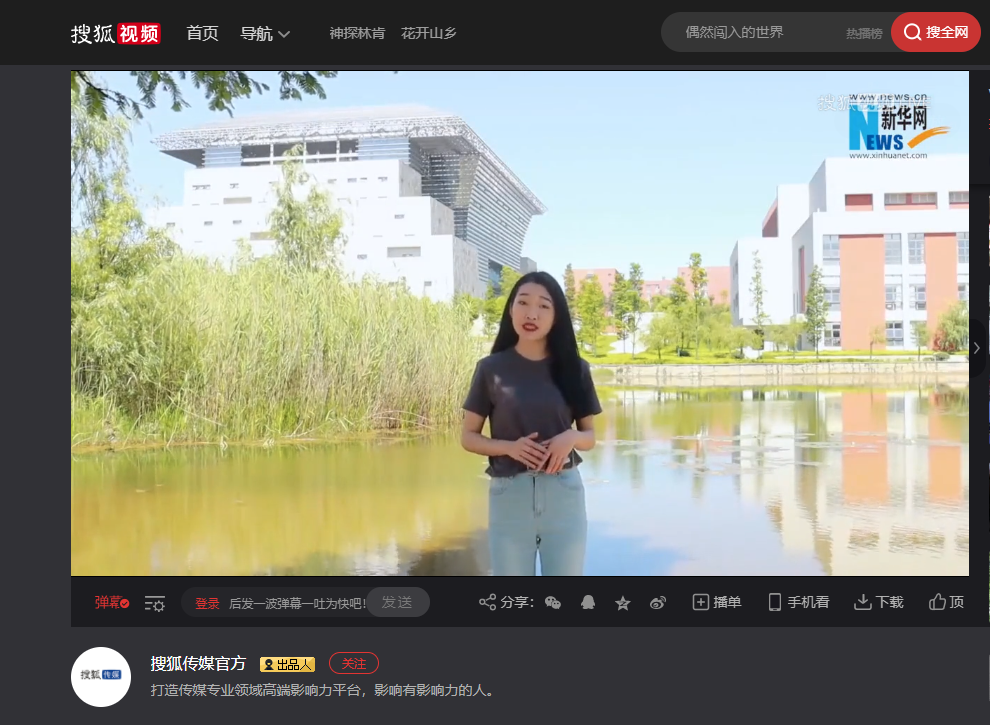Tap 下载 to download the video
Image resolution: width=990 pixels, height=725 pixels.
pyautogui.click(x=878, y=602)
